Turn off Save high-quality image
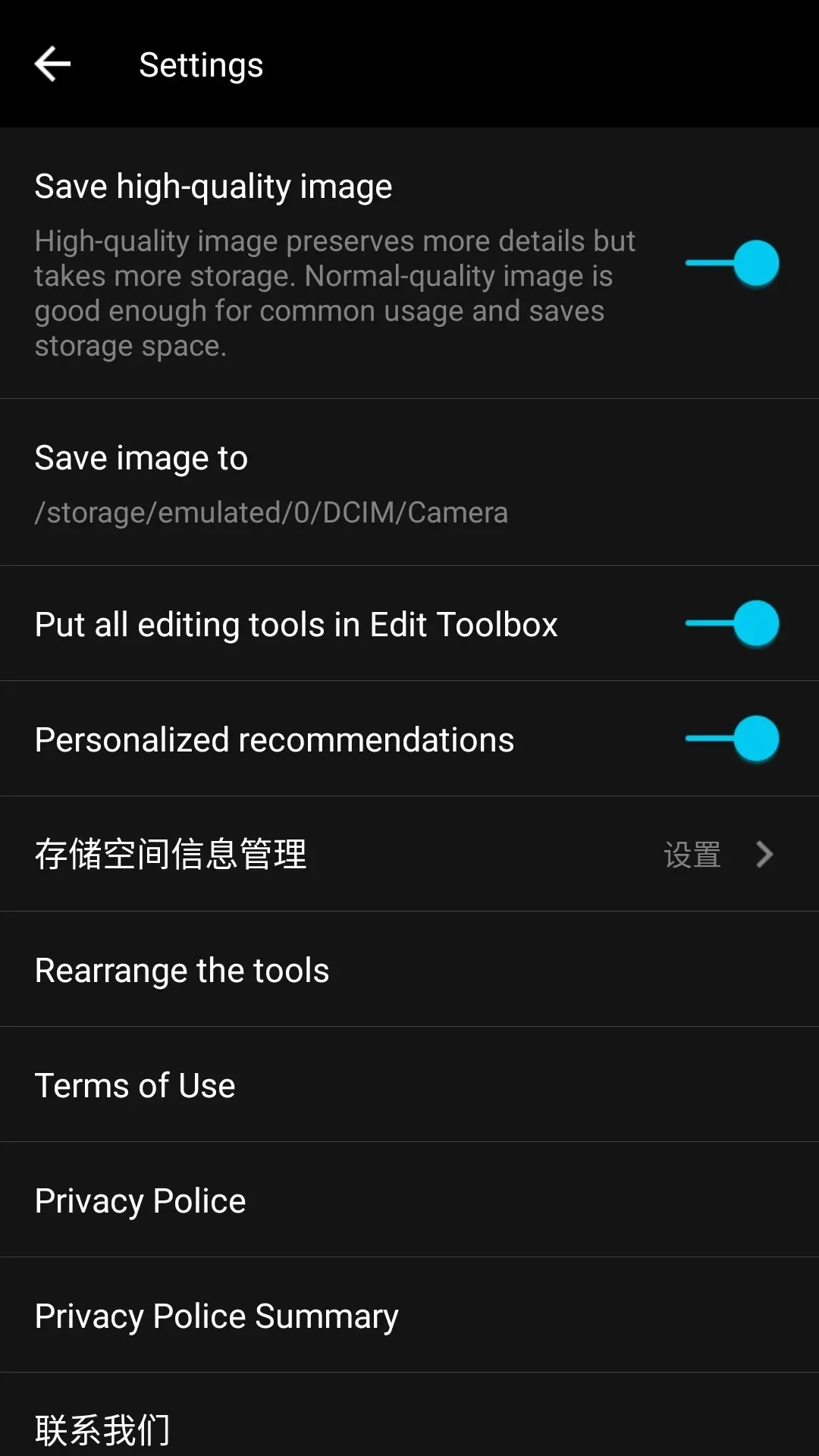This screenshot has width=819, height=1456. [x=733, y=264]
